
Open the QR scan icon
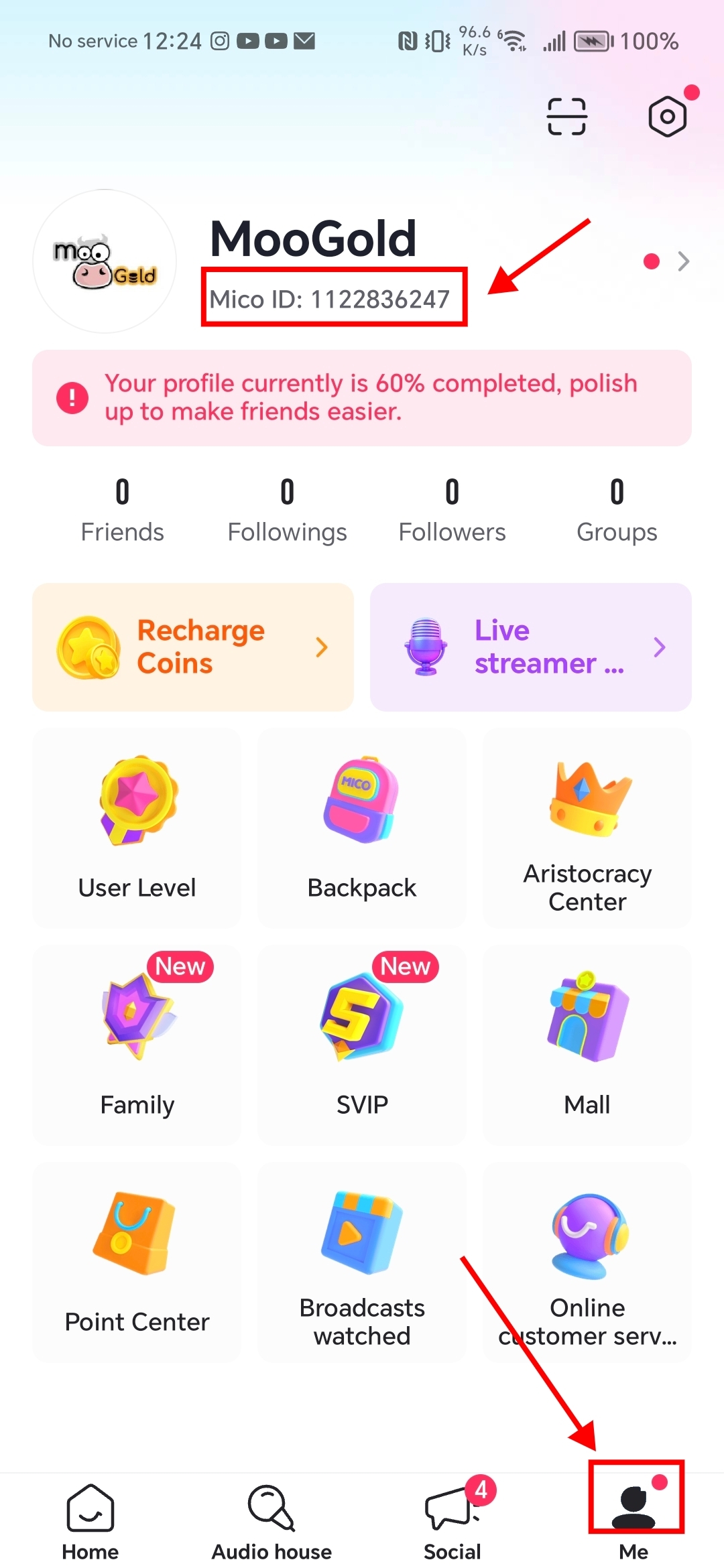[x=566, y=117]
